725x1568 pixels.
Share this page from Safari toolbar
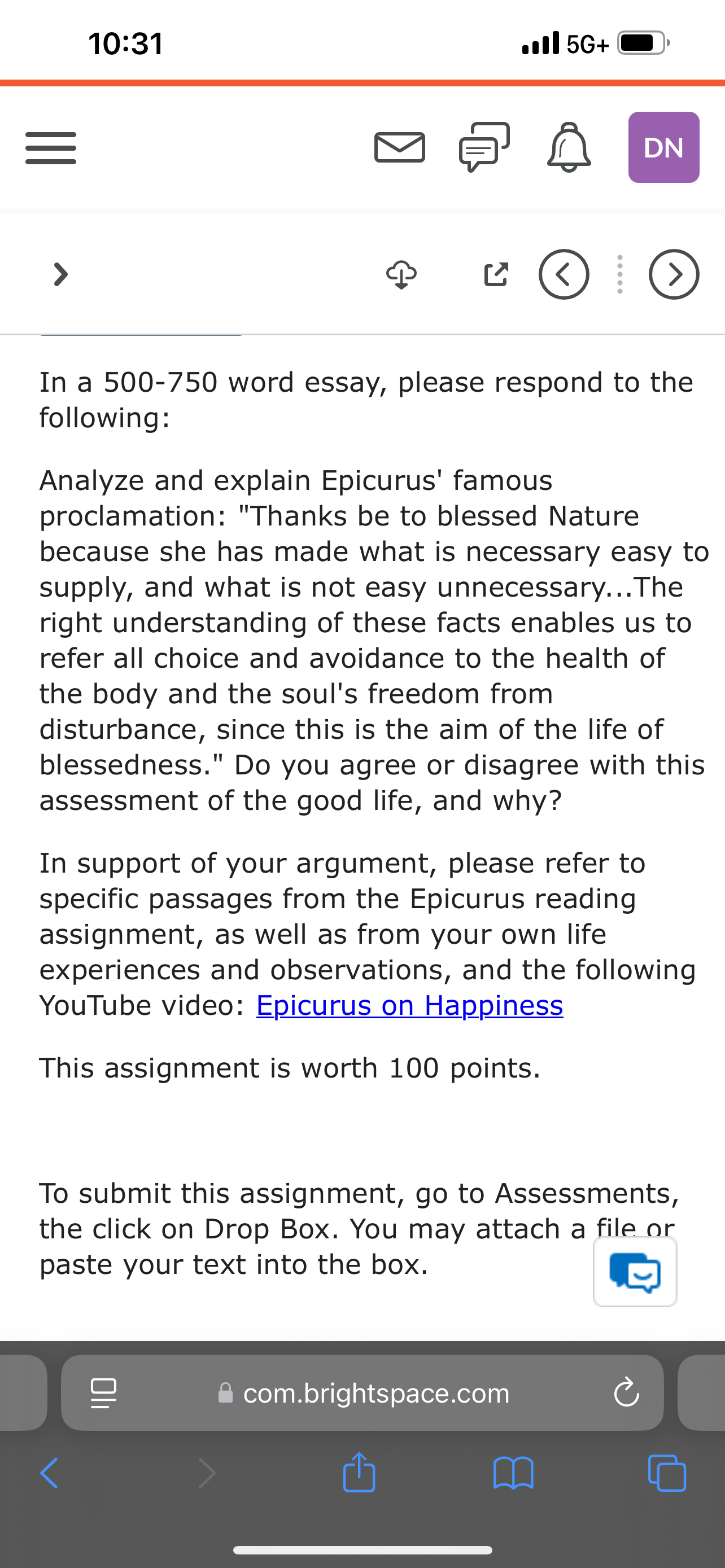(359, 1472)
